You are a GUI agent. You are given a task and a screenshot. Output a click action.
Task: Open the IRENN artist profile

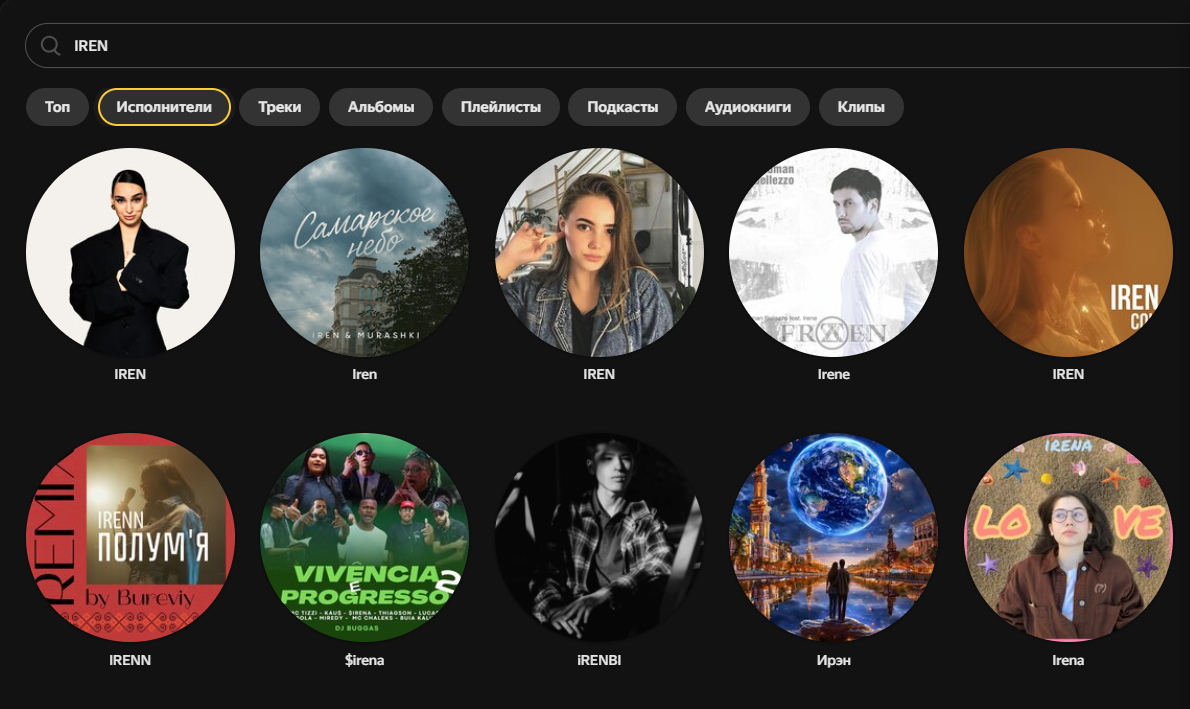130,537
